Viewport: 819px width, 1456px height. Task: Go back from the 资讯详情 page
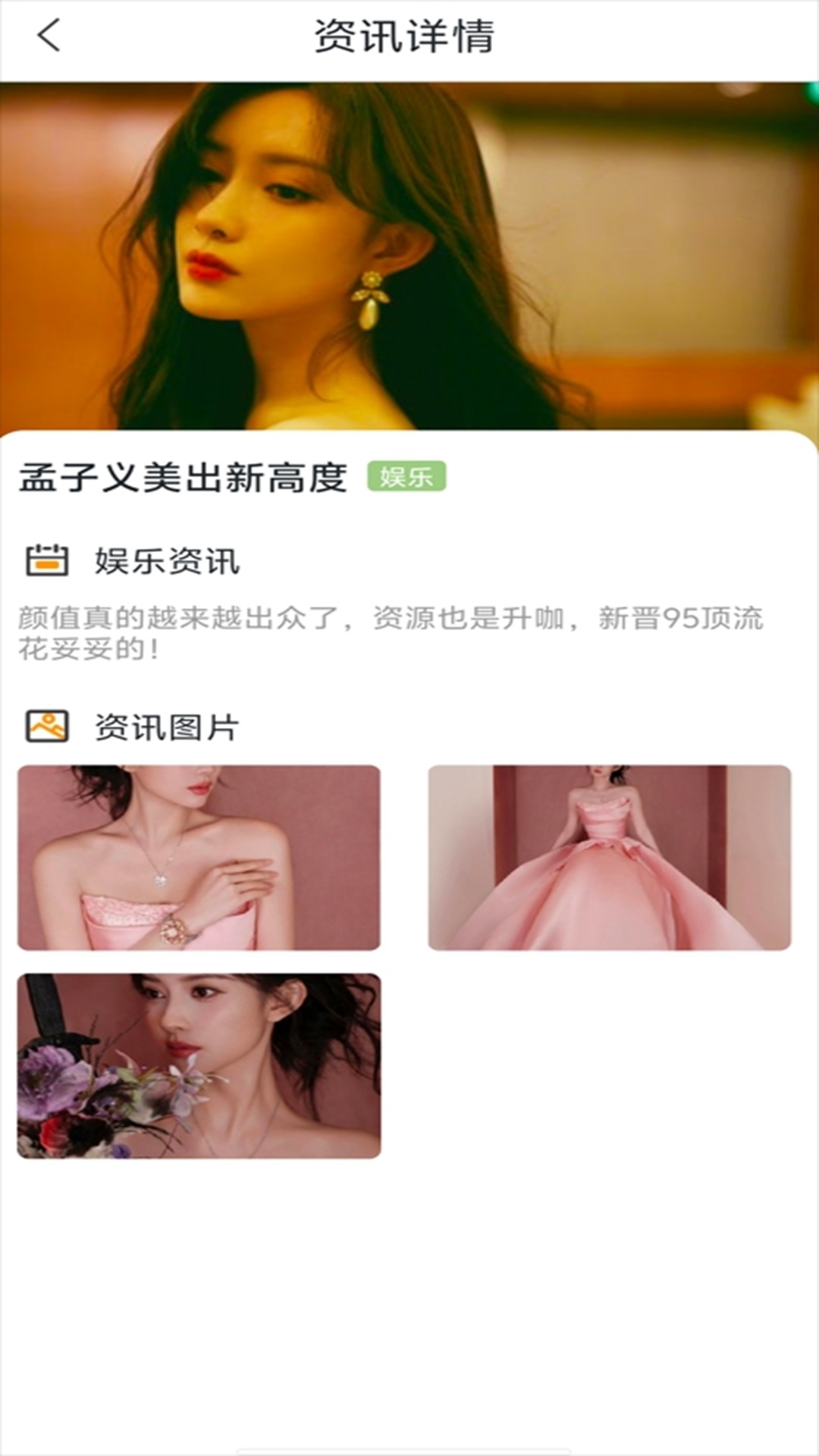49,36
